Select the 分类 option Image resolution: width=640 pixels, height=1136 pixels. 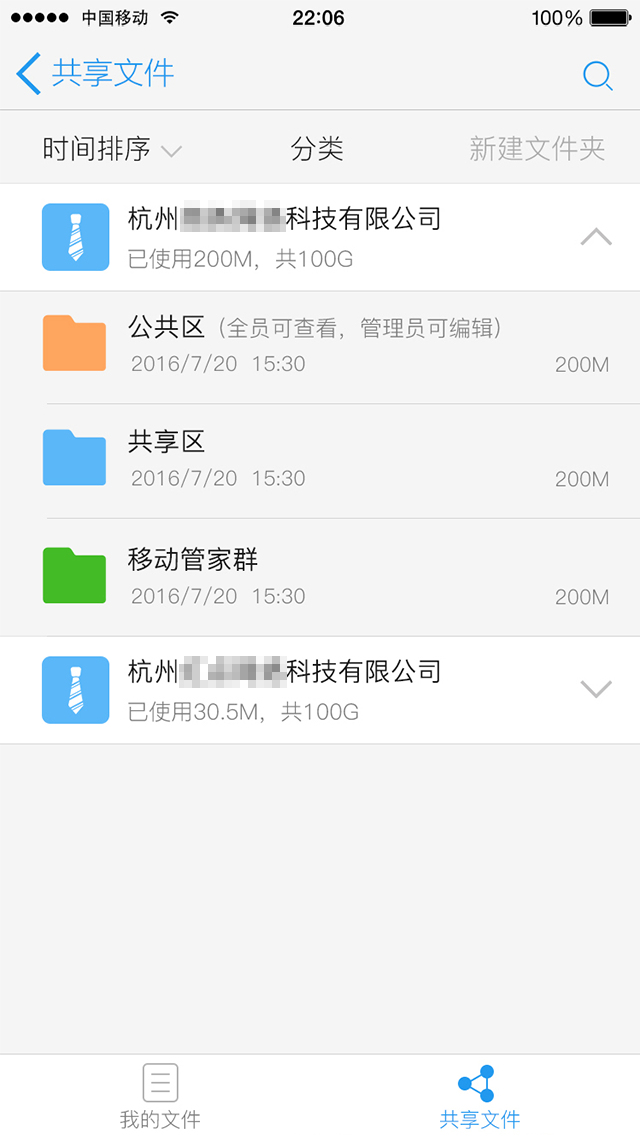(317, 150)
